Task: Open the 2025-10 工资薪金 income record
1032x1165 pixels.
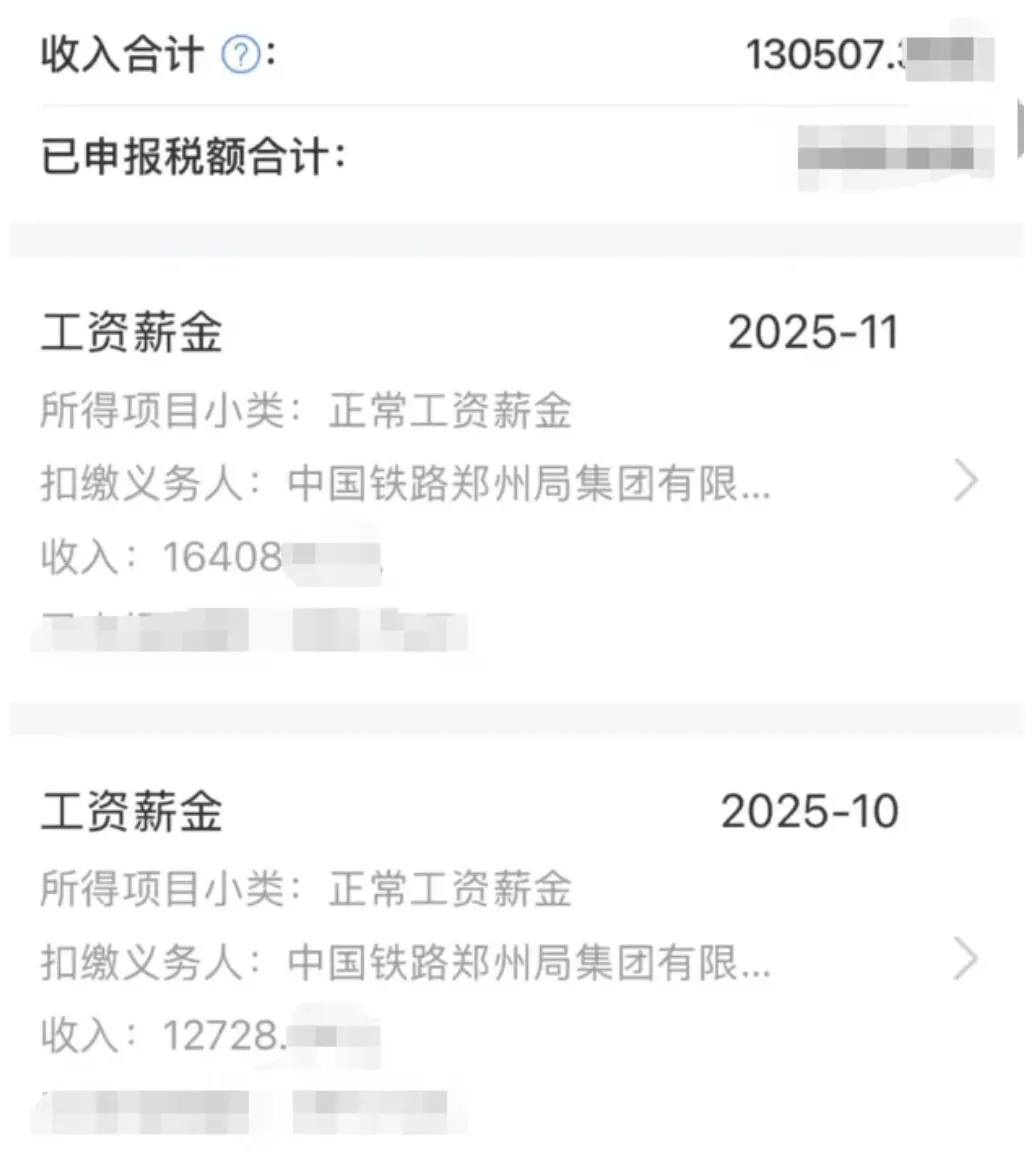Action: point(516,951)
